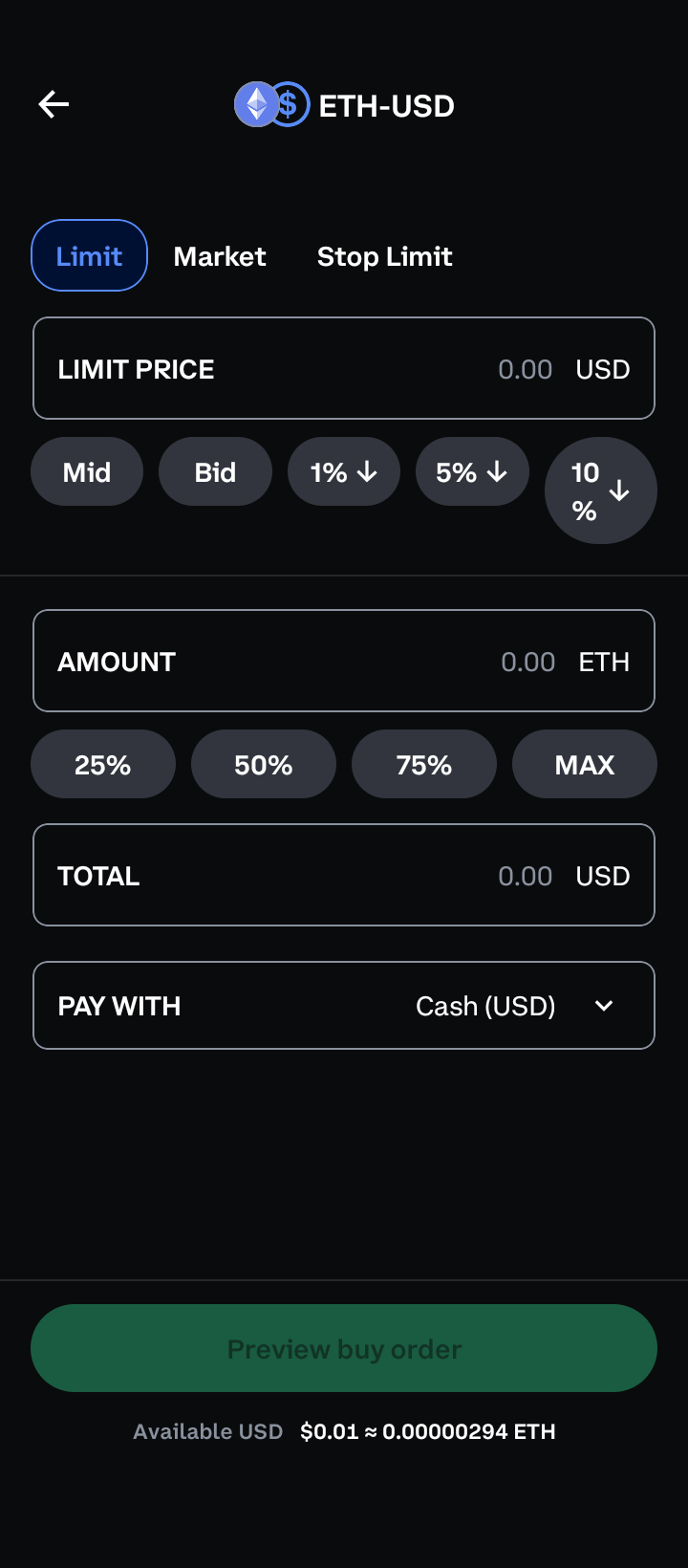
Task: Switch to the Market order tab
Action: tap(220, 256)
